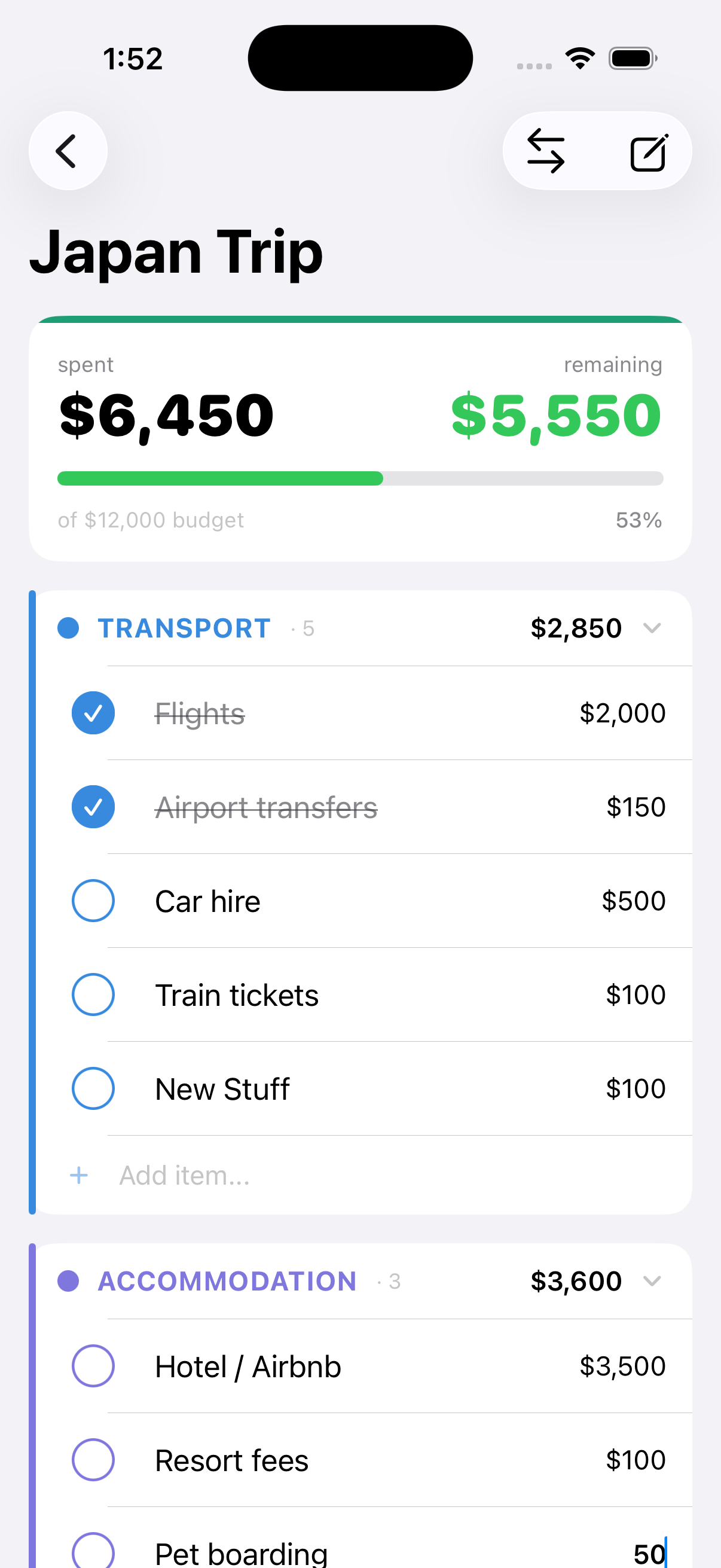Check off Train tickets
The height and width of the screenshot is (1568, 721).
[x=93, y=995]
